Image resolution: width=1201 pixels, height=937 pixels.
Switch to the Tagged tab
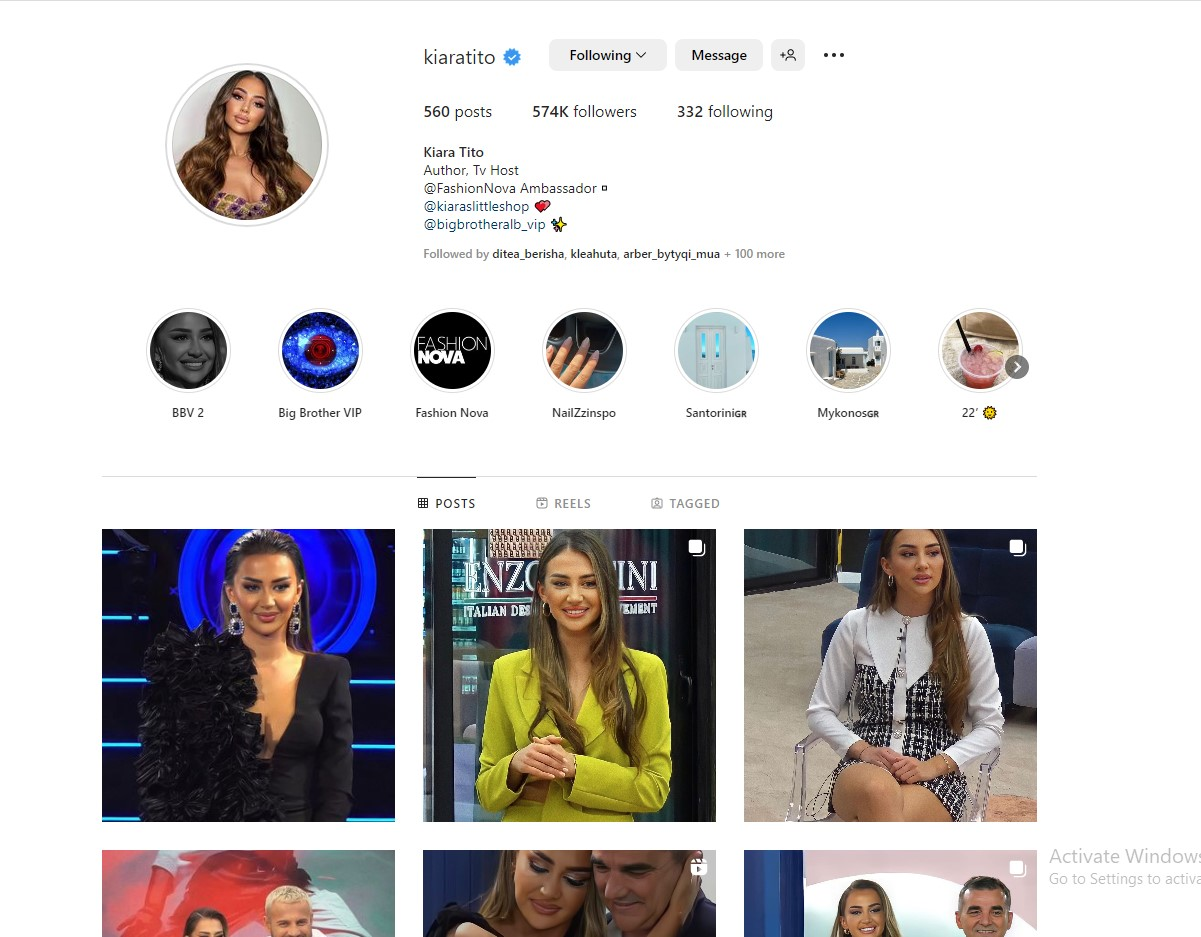685,504
